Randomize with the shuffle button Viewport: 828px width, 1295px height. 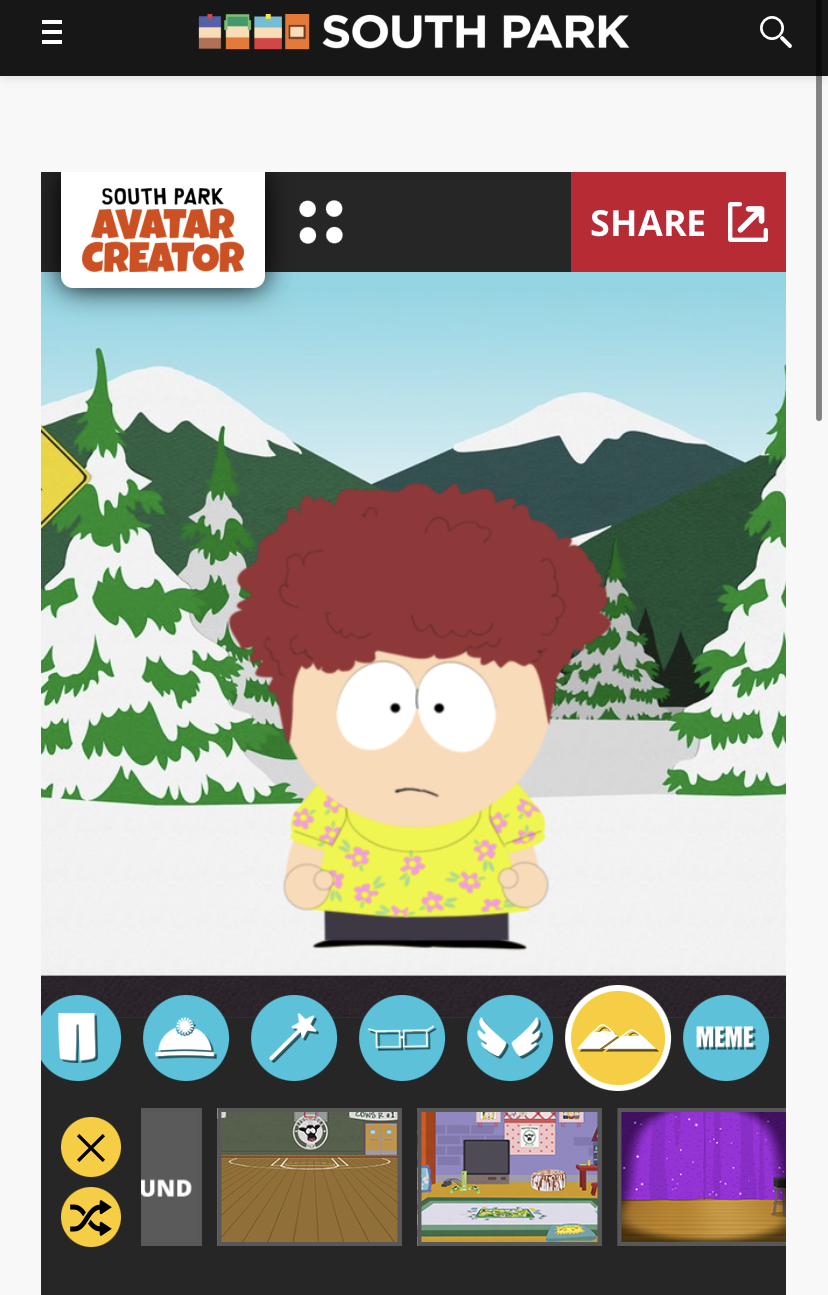[91, 1217]
